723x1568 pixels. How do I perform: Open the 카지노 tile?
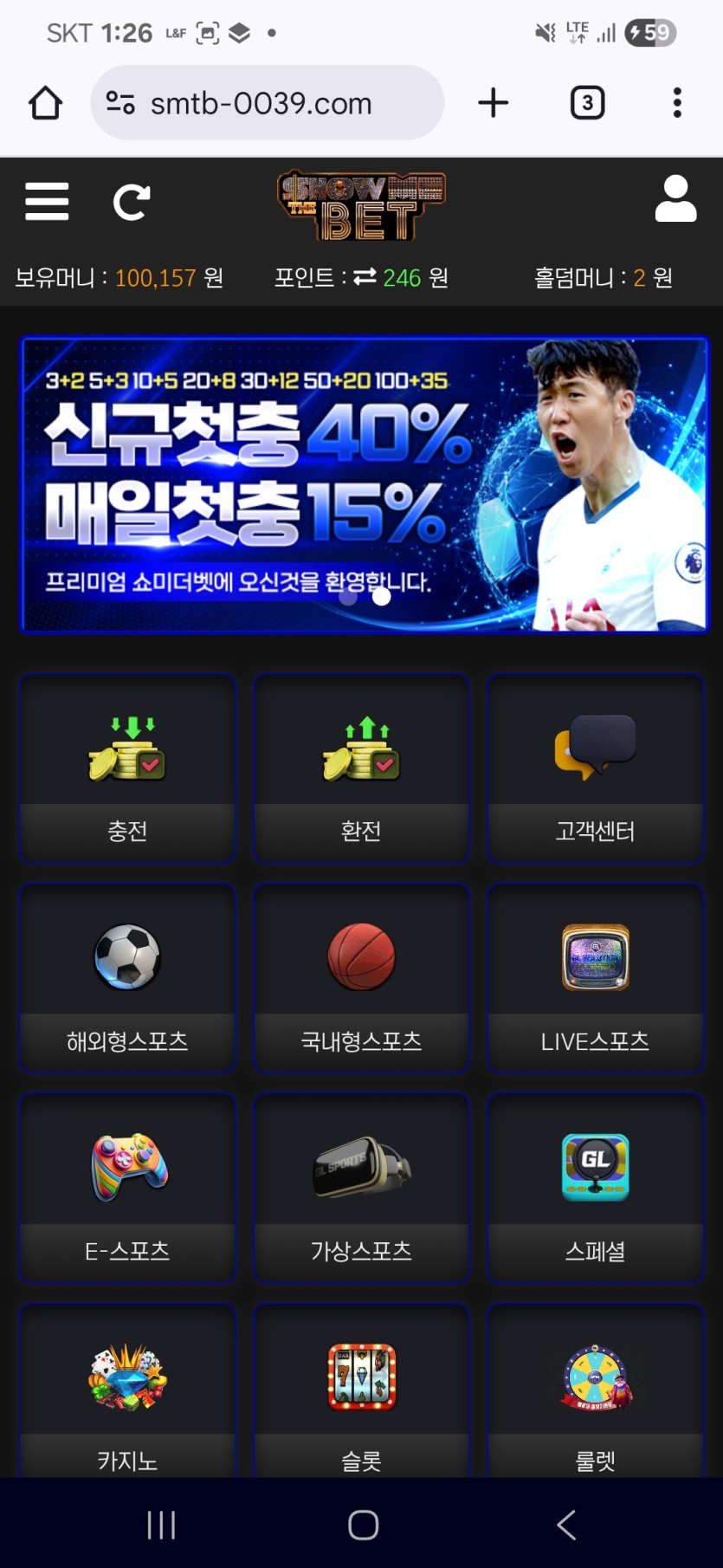[127, 1395]
